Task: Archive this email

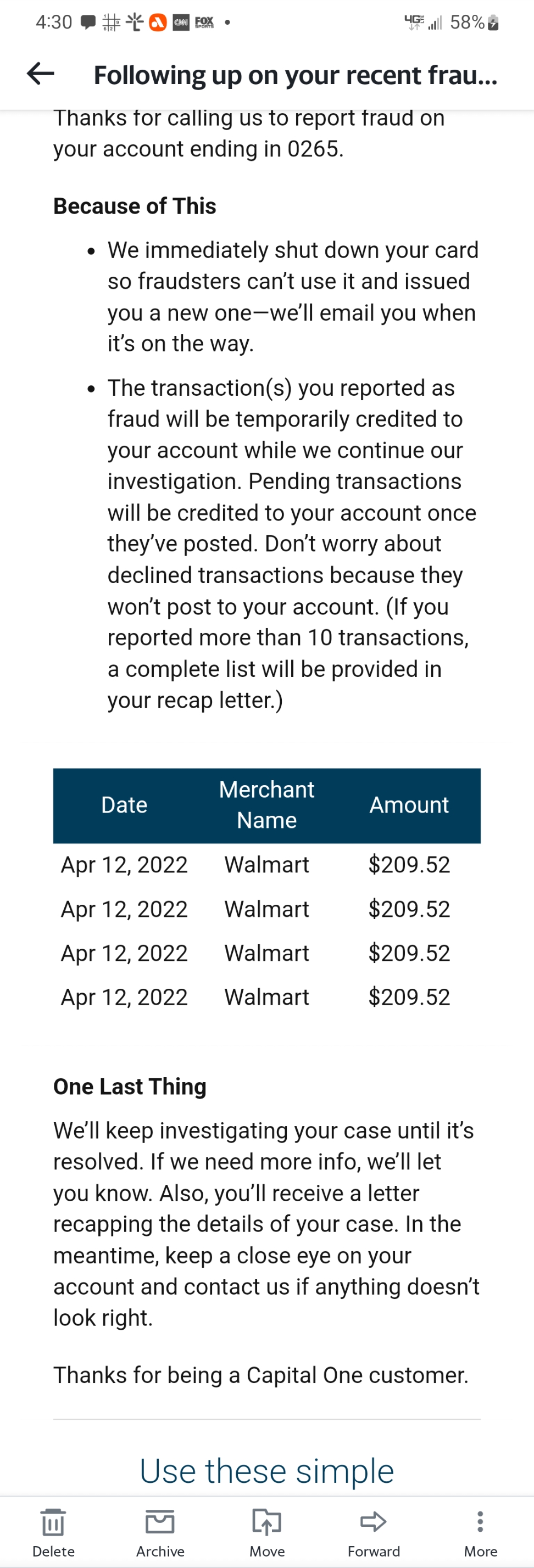Action: point(160,1530)
